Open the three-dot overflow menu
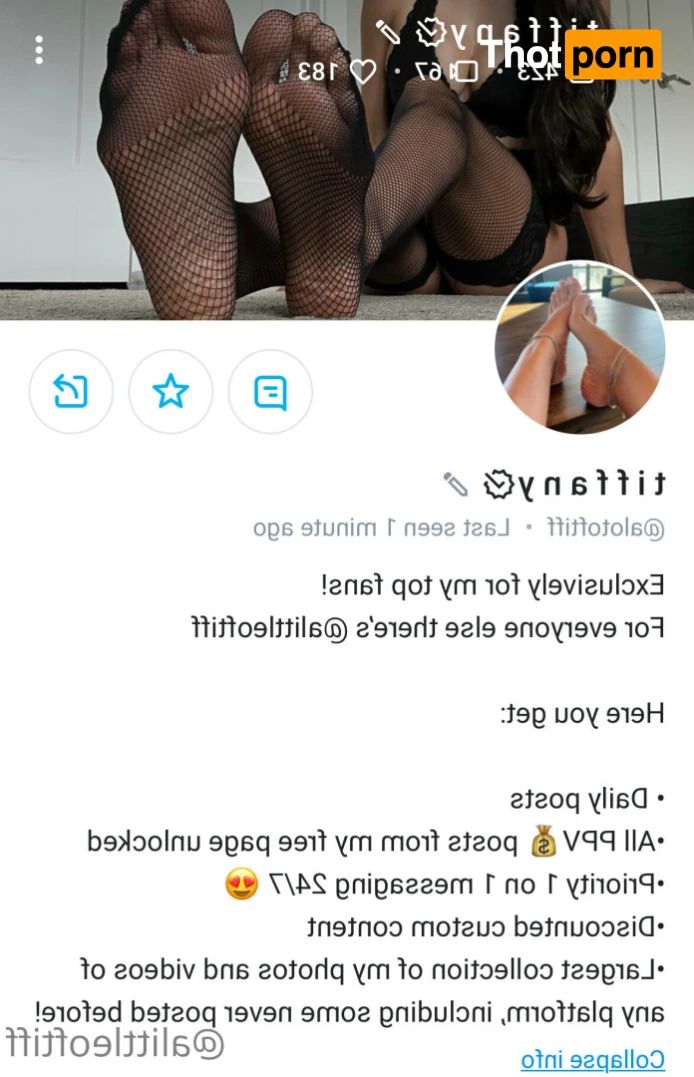This screenshot has width=694, height=1077. pyautogui.click(x=39, y=49)
